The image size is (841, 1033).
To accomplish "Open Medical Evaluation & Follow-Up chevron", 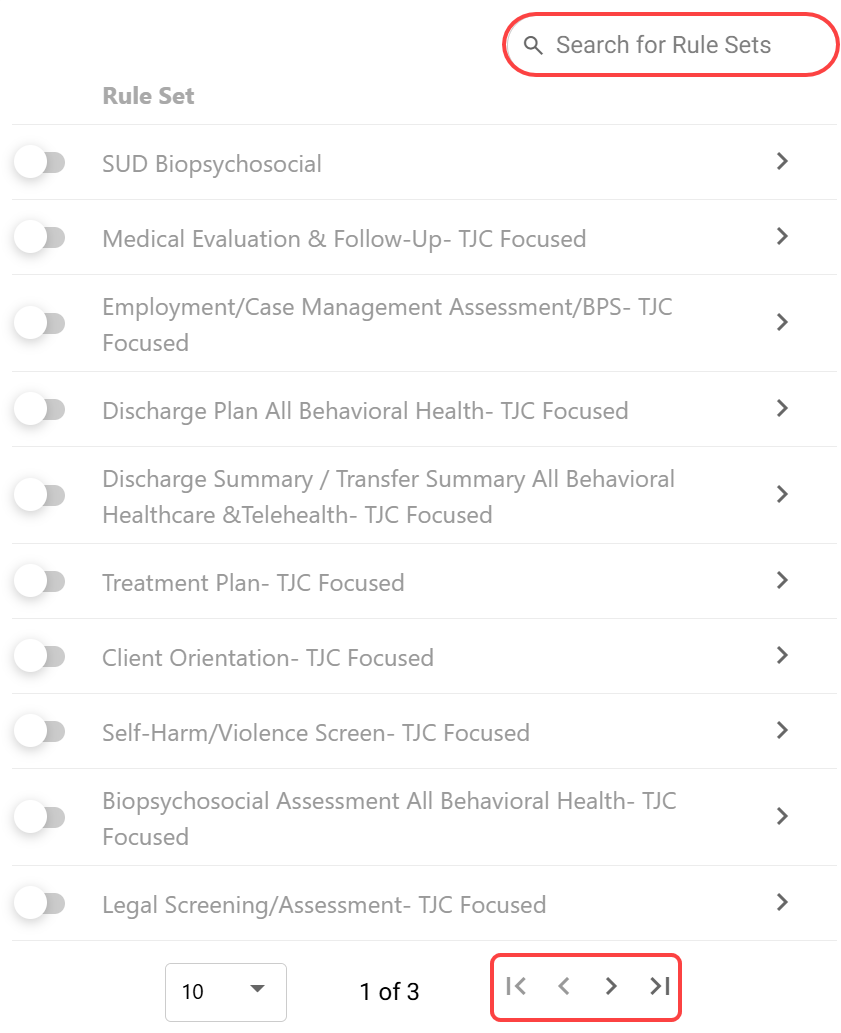I will 782,236.
